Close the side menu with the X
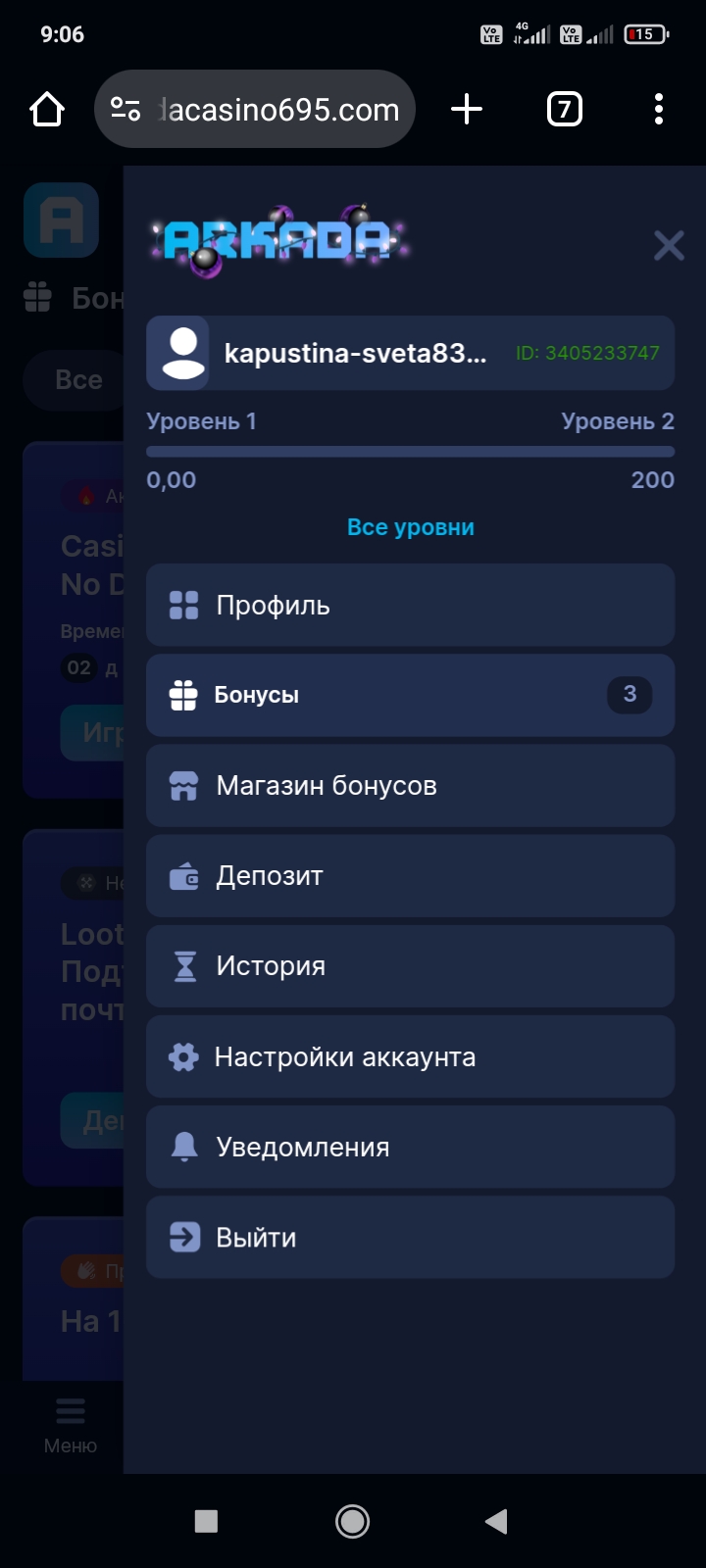This screenshot has width=706, height=1568. point(669,245)
